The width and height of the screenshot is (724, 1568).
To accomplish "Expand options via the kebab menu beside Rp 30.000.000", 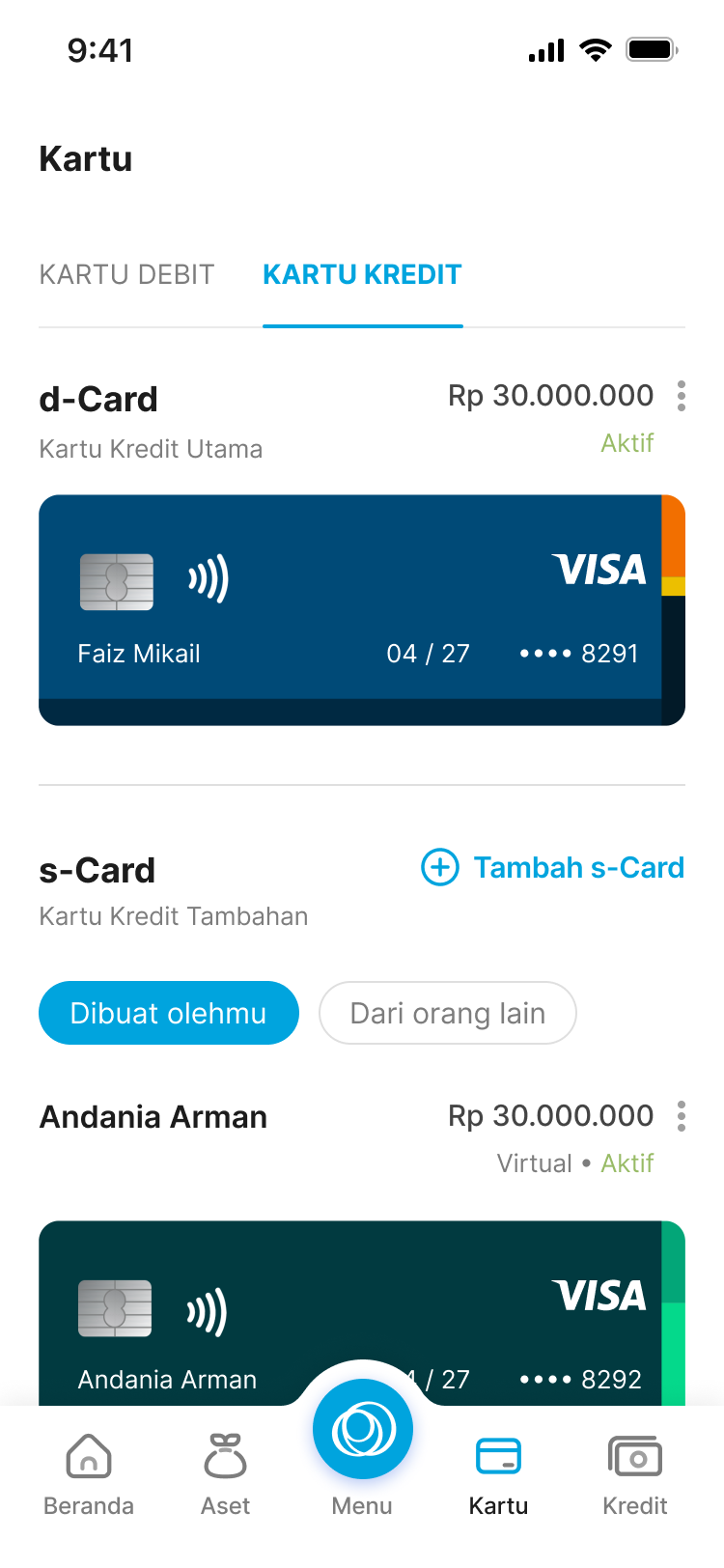I will tap(681, 396).
